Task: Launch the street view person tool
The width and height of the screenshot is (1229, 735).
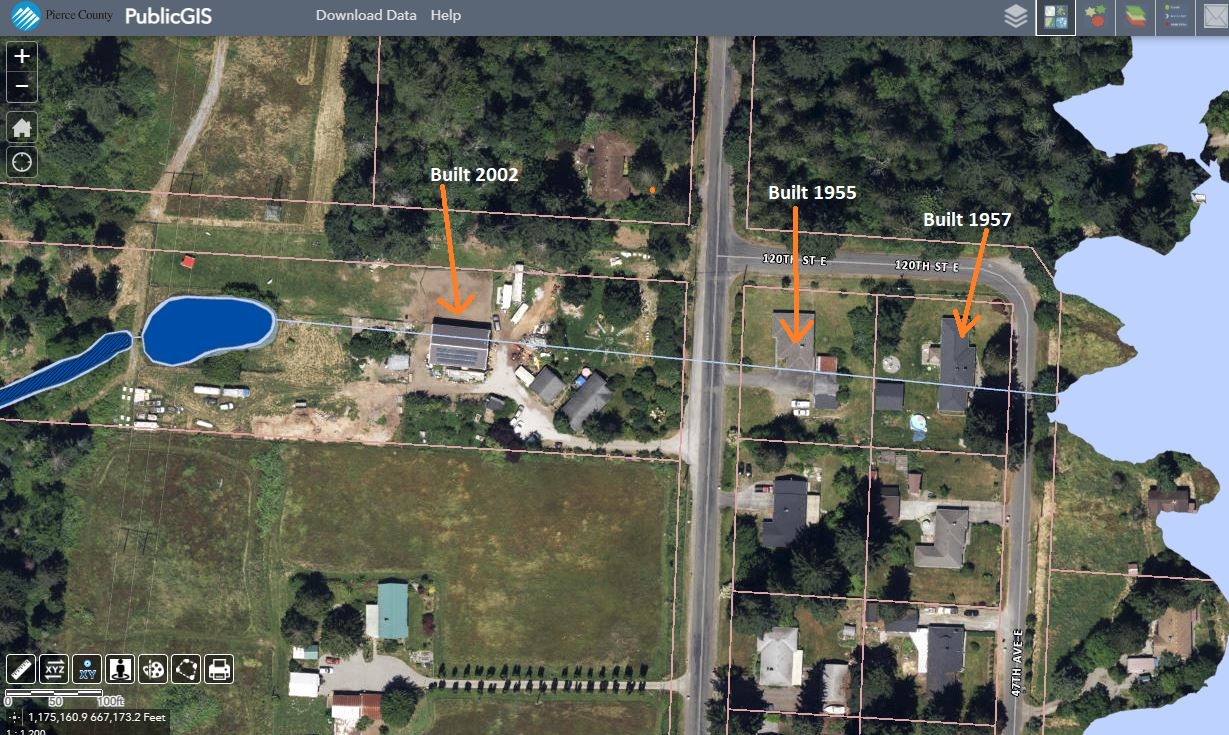Action: click(120, 669)
